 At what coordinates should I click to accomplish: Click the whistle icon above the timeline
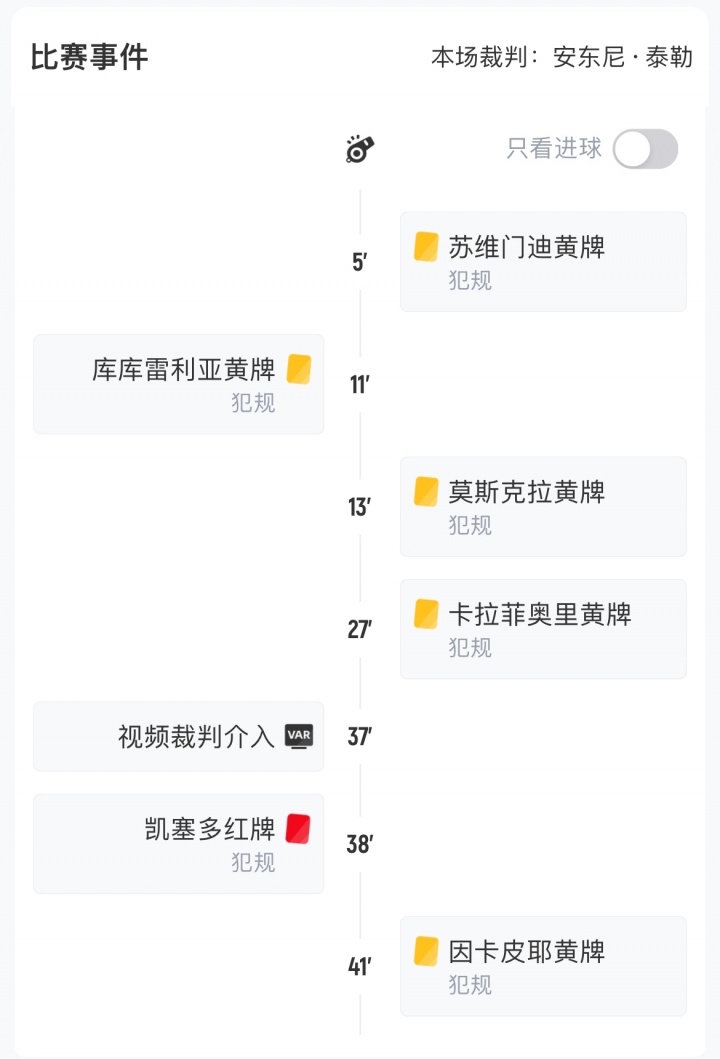pyautogui.click(x=362, y=148)
